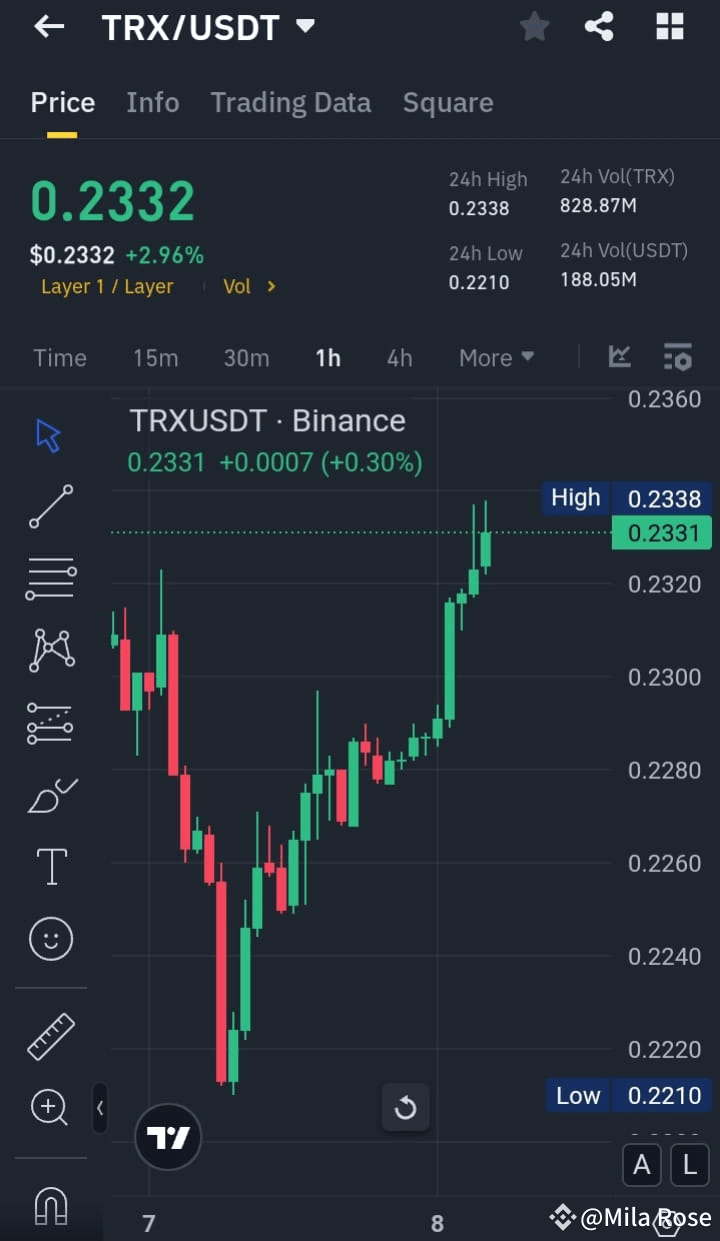The image size is (720, 1241).
Task: Open the text annotation tool
Action: point(51,866)
